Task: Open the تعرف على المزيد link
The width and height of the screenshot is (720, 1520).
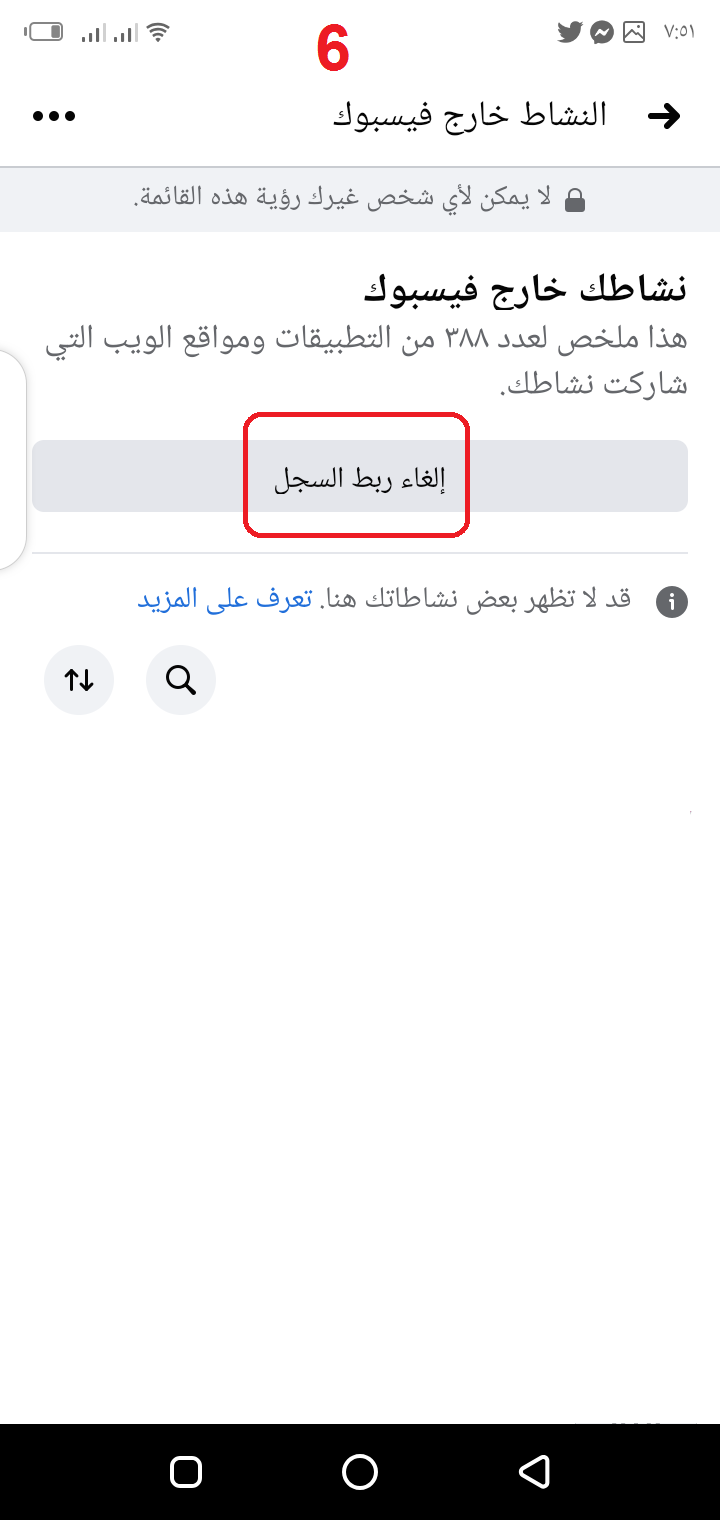Action: click(225, 599)
